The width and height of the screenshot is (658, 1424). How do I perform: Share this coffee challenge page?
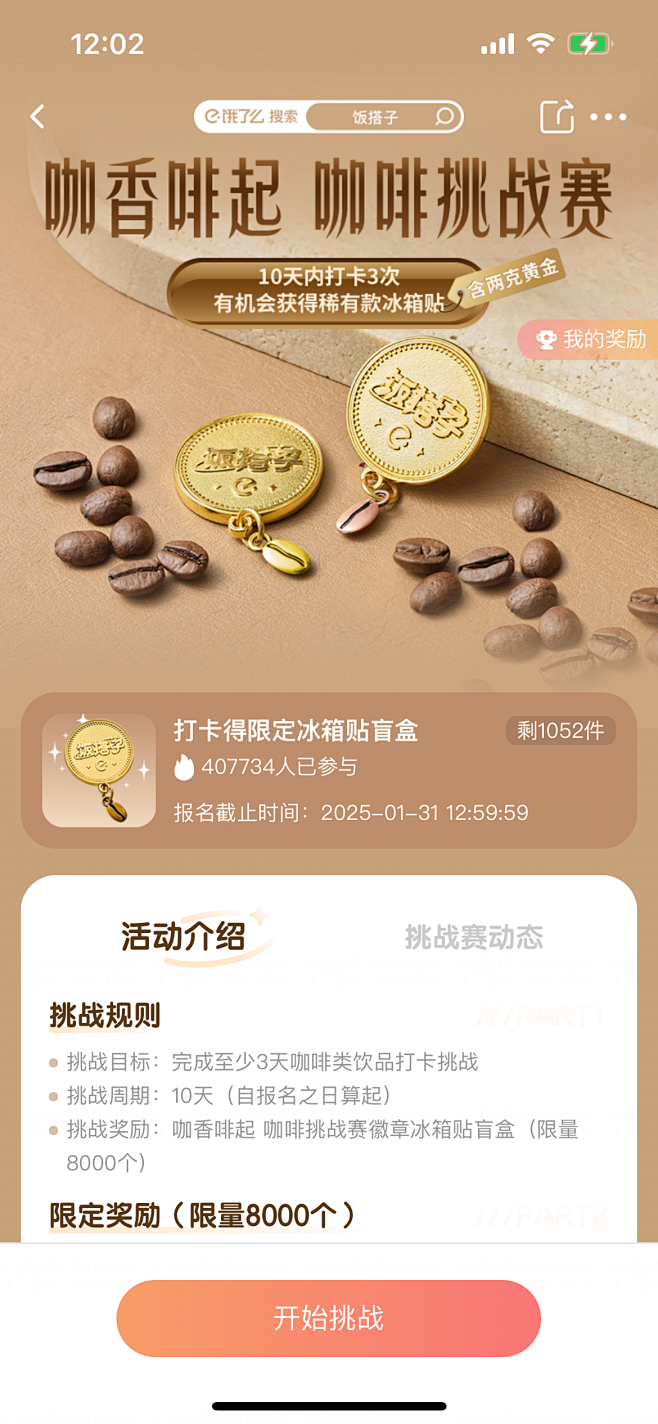(x=557, y=117)
